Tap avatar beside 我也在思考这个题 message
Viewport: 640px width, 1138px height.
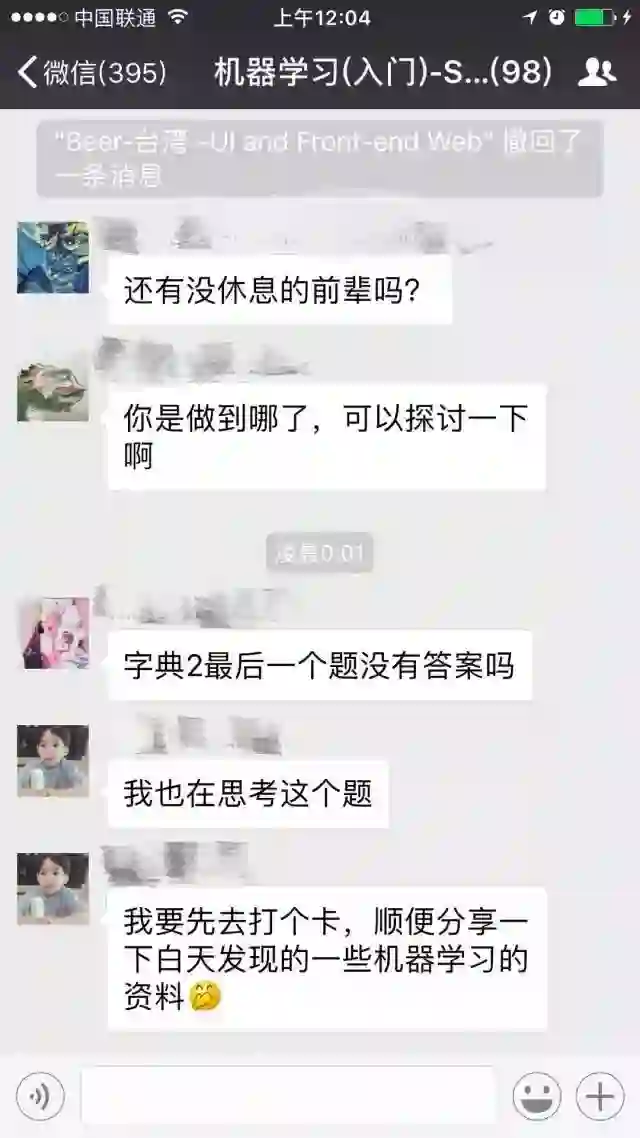pos(53,761)
